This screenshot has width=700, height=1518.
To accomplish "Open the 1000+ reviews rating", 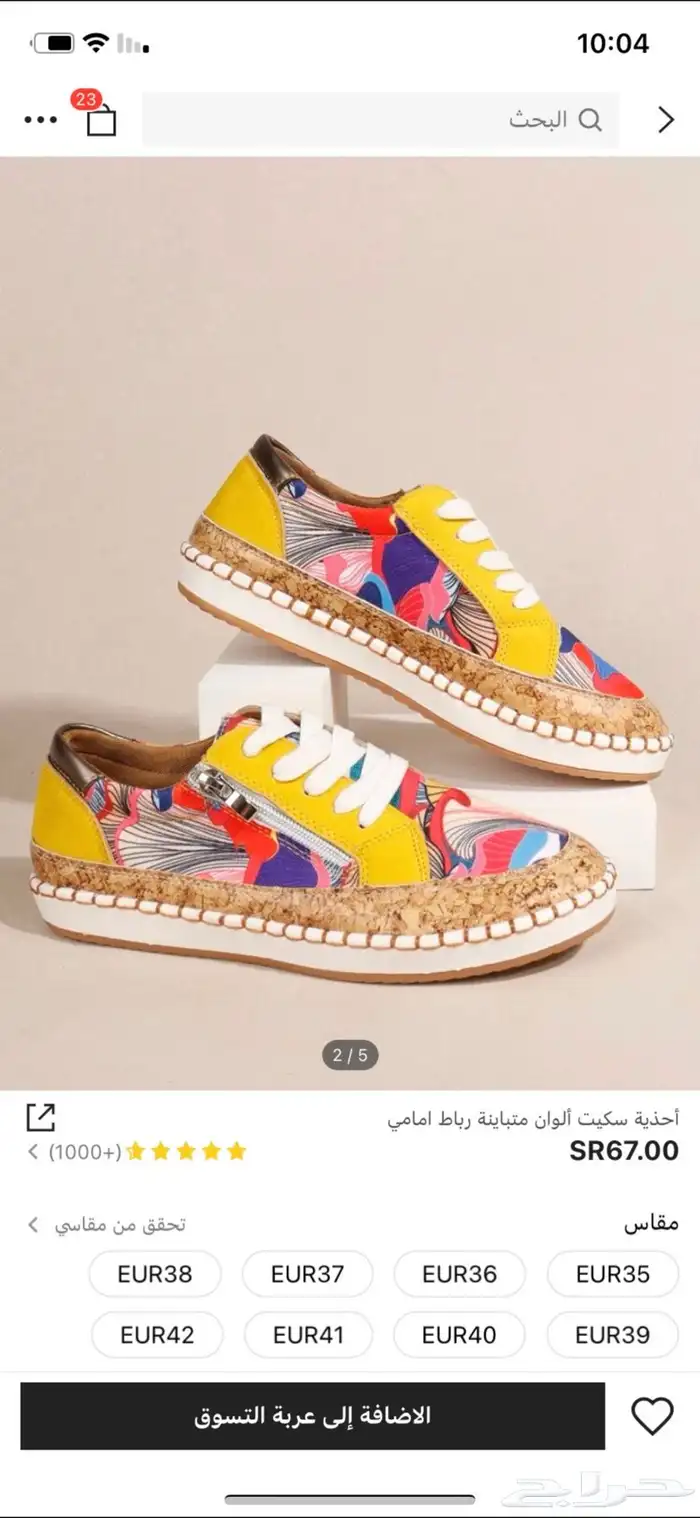I will [140, 1151].
